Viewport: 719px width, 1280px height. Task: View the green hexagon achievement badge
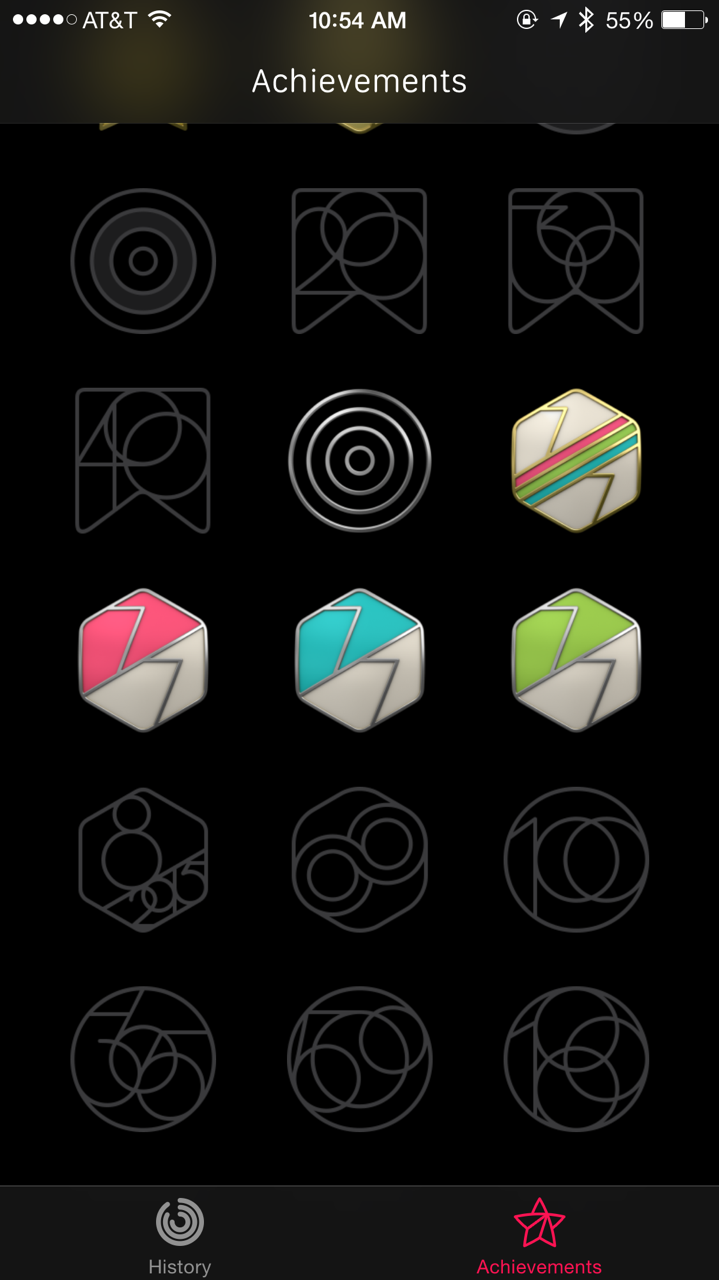(x=576, y=660)
